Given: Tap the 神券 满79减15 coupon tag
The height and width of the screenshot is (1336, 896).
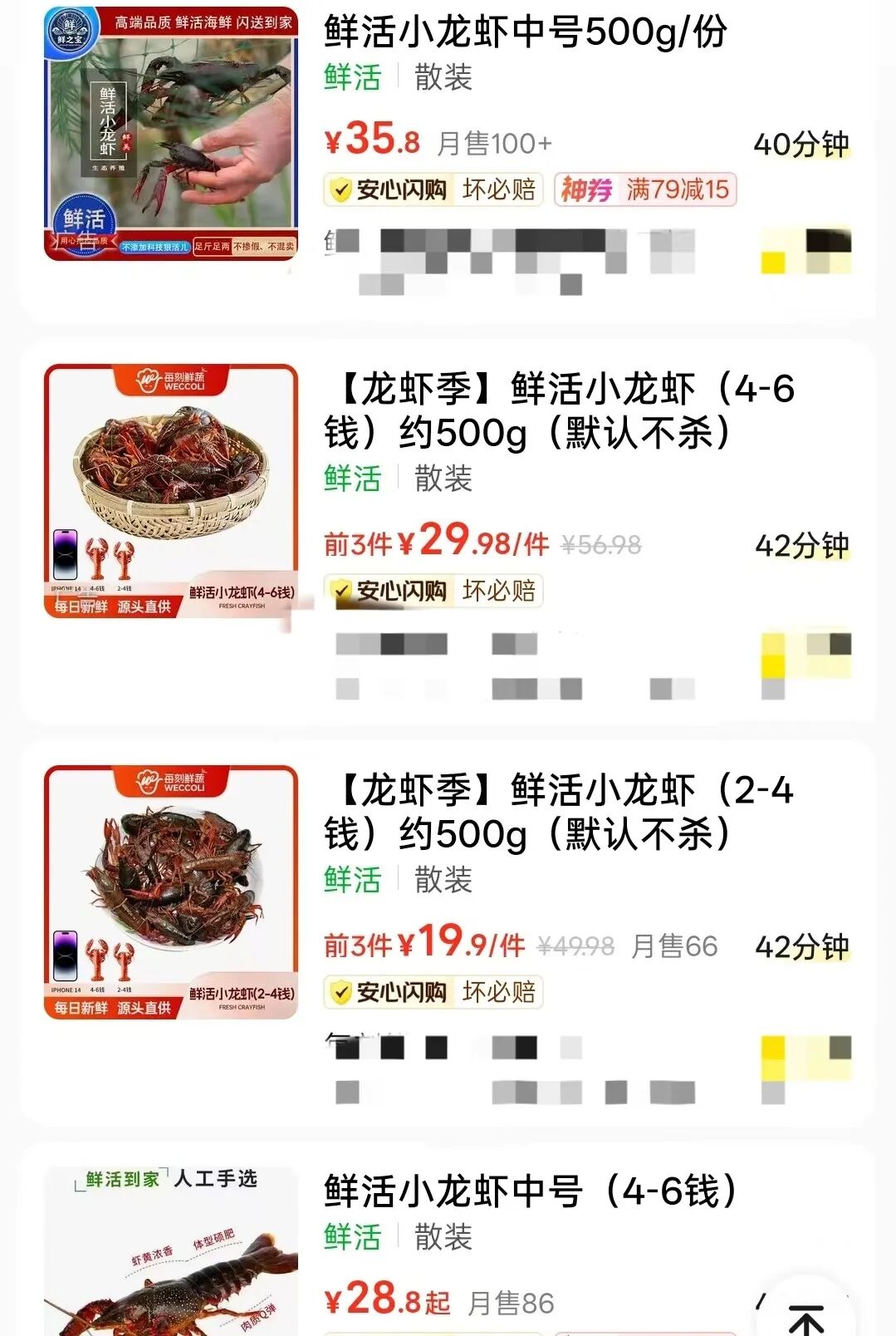Looking at the screenshot, I should coord(645,190).
